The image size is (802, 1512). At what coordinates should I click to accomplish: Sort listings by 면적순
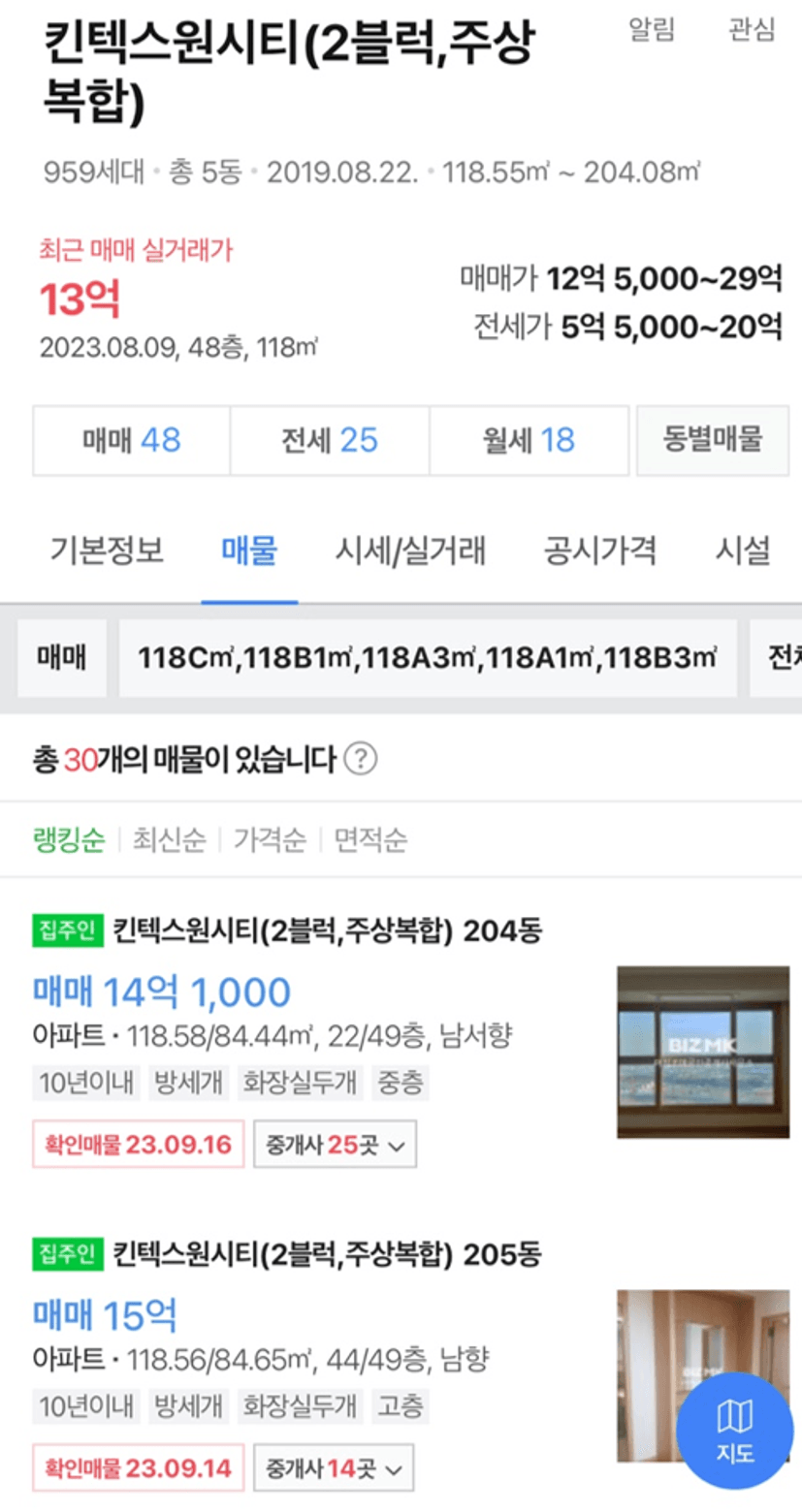coord(370,839)
